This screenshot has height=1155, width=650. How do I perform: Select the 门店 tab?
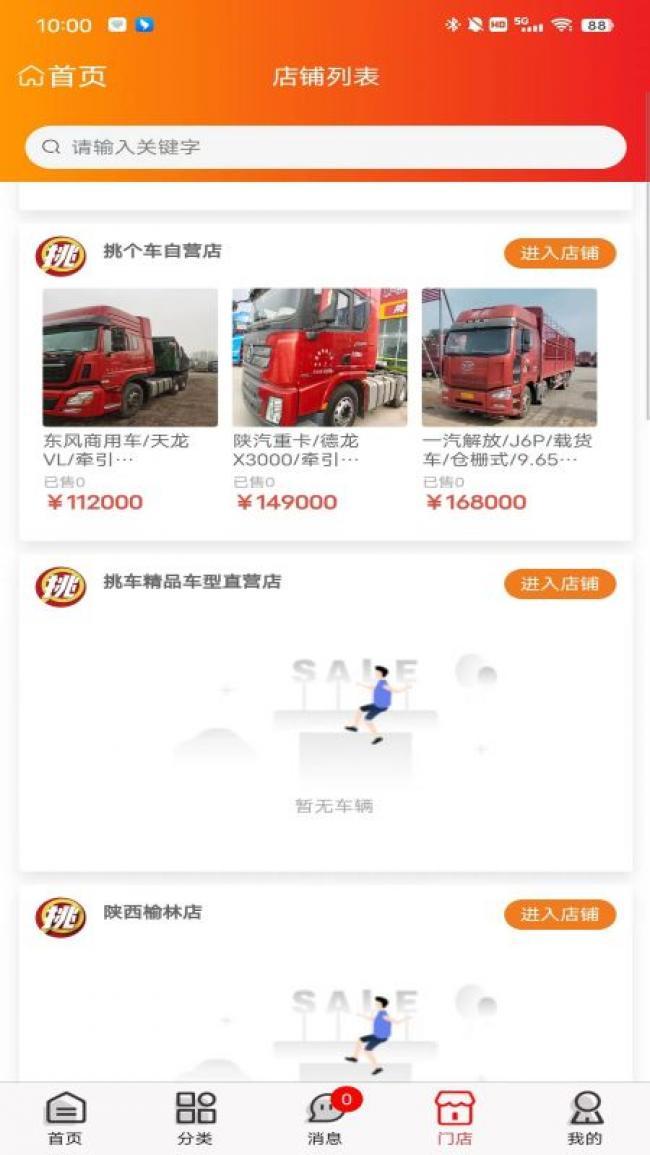454,1118
